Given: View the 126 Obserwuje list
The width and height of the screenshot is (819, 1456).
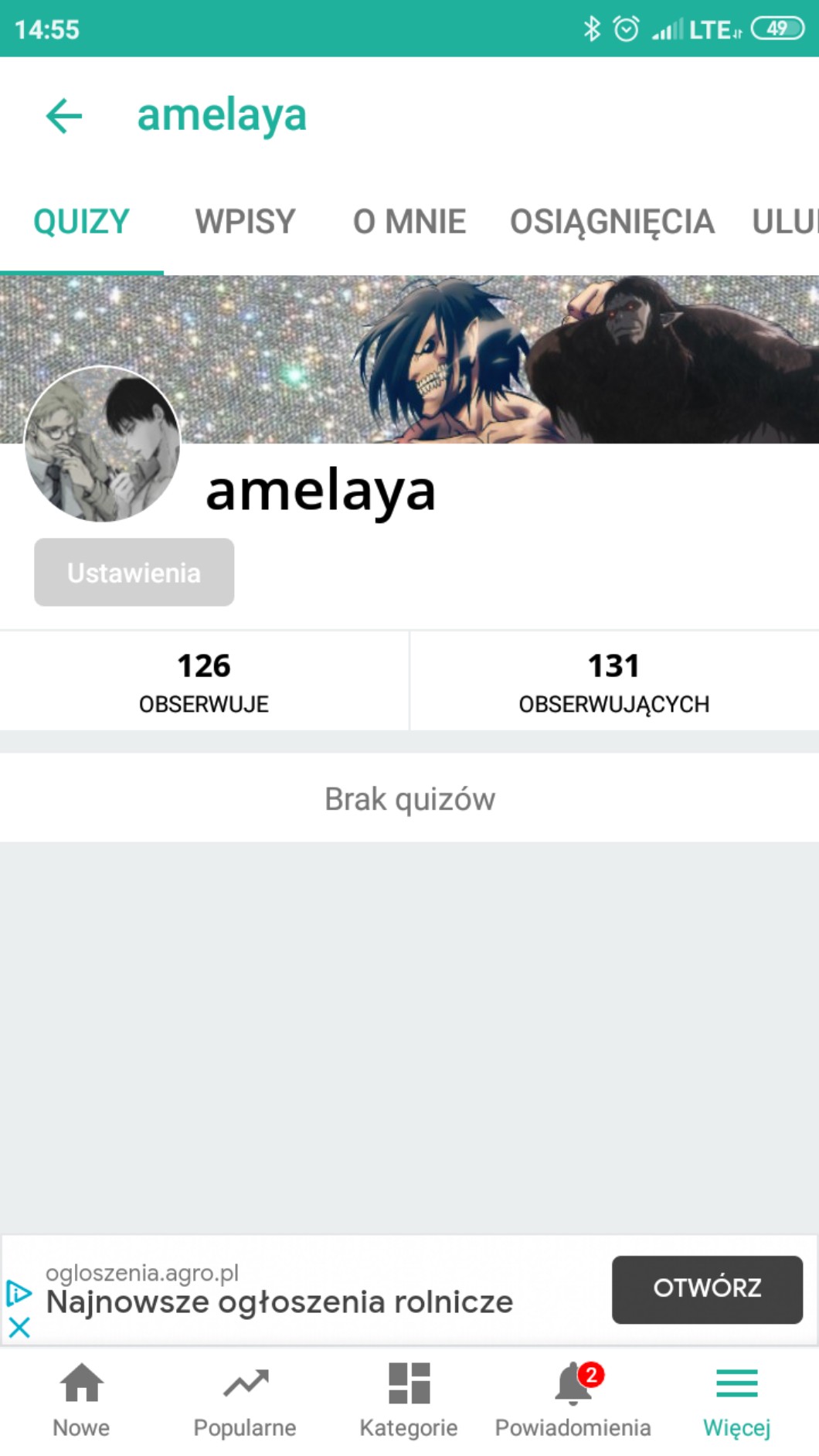Looking at the screenshot, I should click(x=204, y=681).
